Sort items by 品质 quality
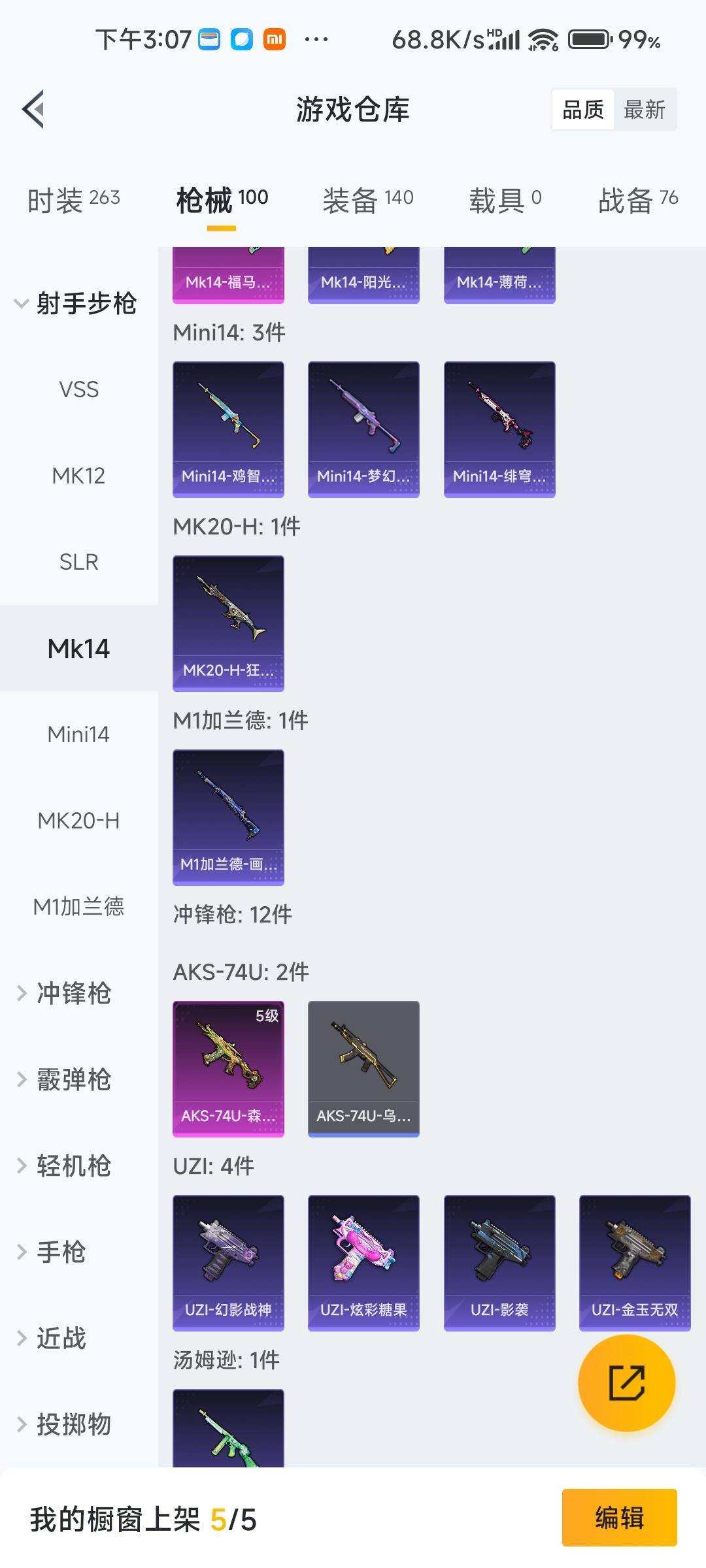Screen dimensions: 706x1568 (584, 110)
